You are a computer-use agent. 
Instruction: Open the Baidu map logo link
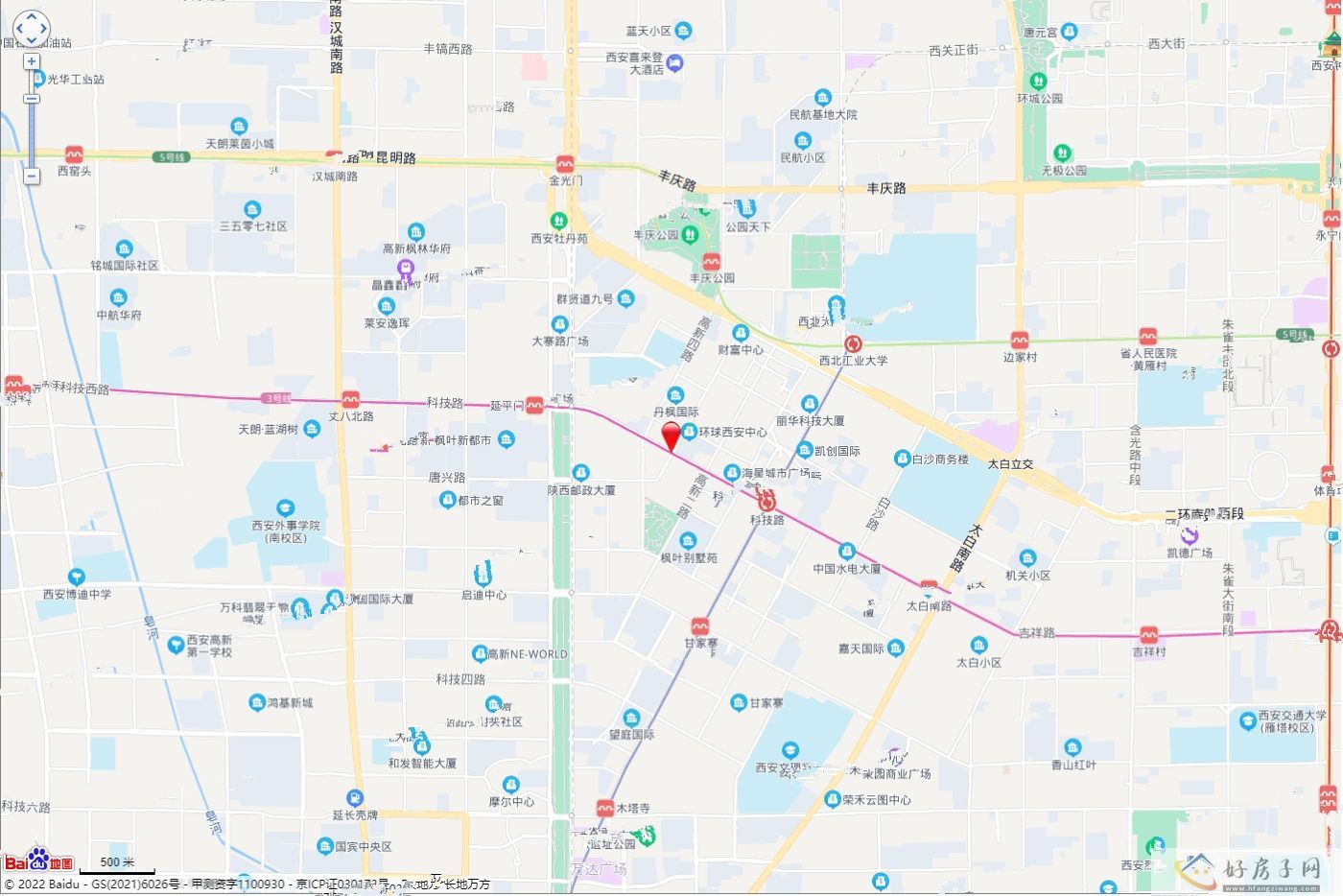click(38, 861)
